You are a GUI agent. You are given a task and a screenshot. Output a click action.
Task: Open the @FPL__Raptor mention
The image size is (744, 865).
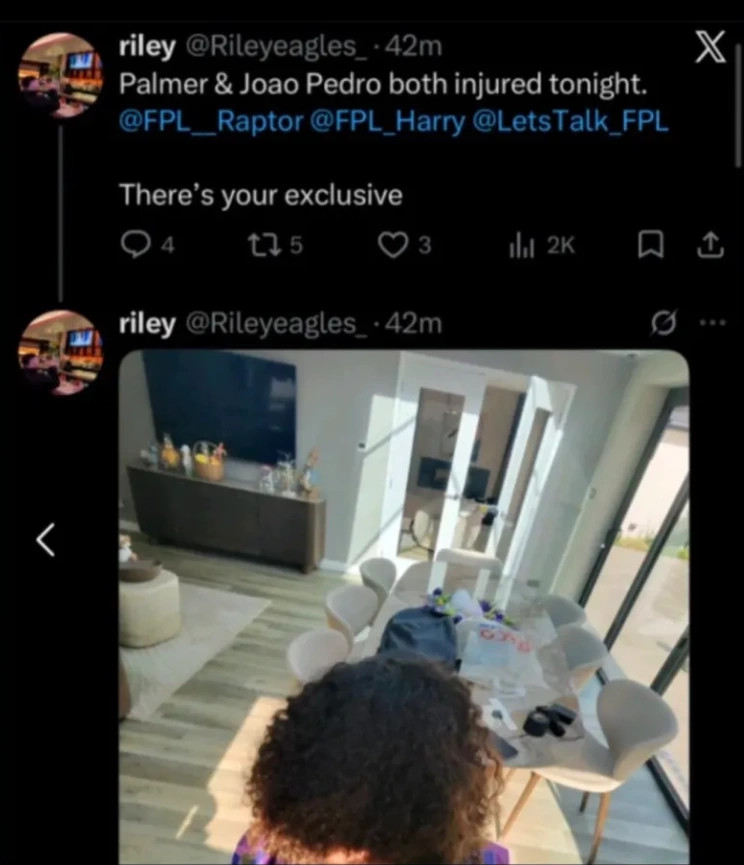click(x=211, y=123)
